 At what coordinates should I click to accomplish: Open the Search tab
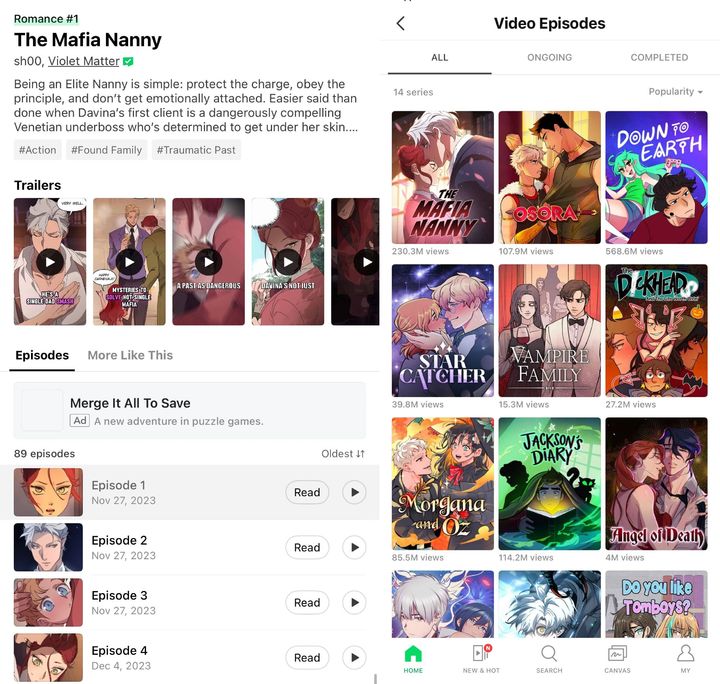click(549, 658)
